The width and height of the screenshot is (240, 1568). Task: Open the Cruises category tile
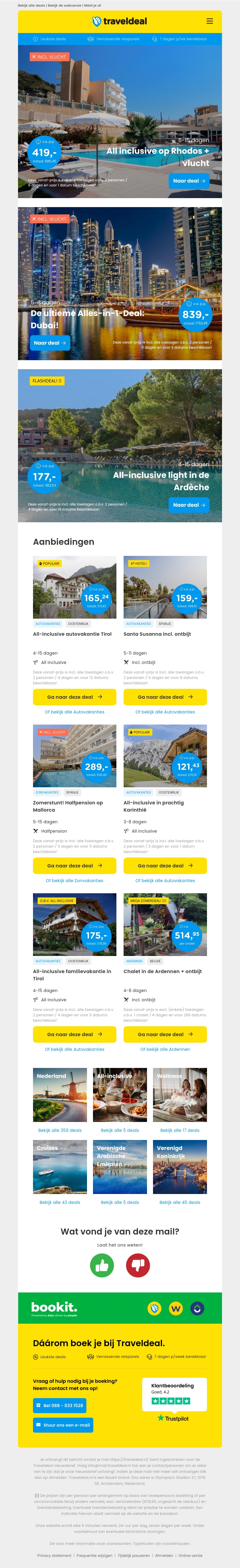tap(60, 1167)
